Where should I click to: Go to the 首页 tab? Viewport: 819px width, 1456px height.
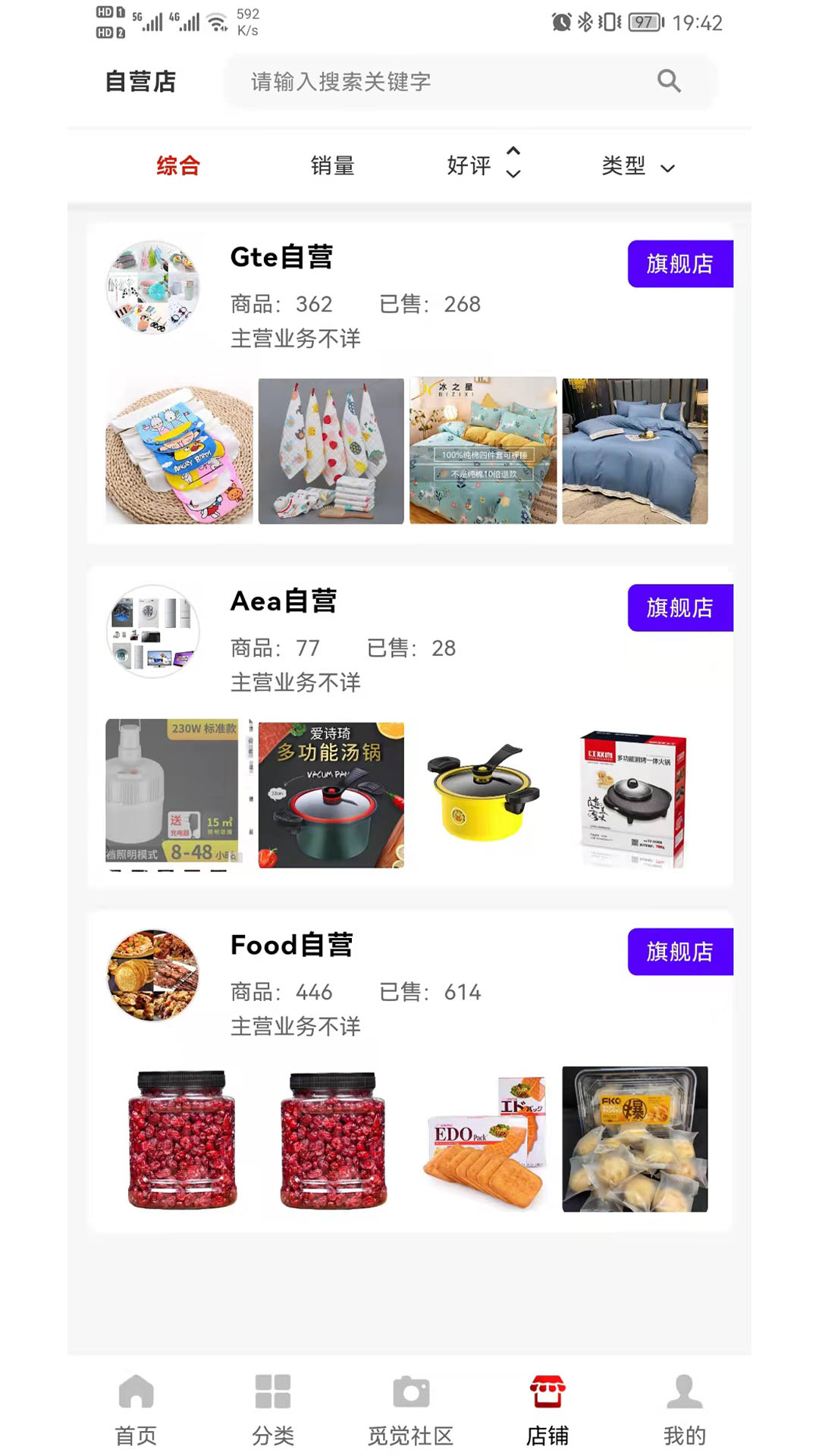tap(136, 1409)
